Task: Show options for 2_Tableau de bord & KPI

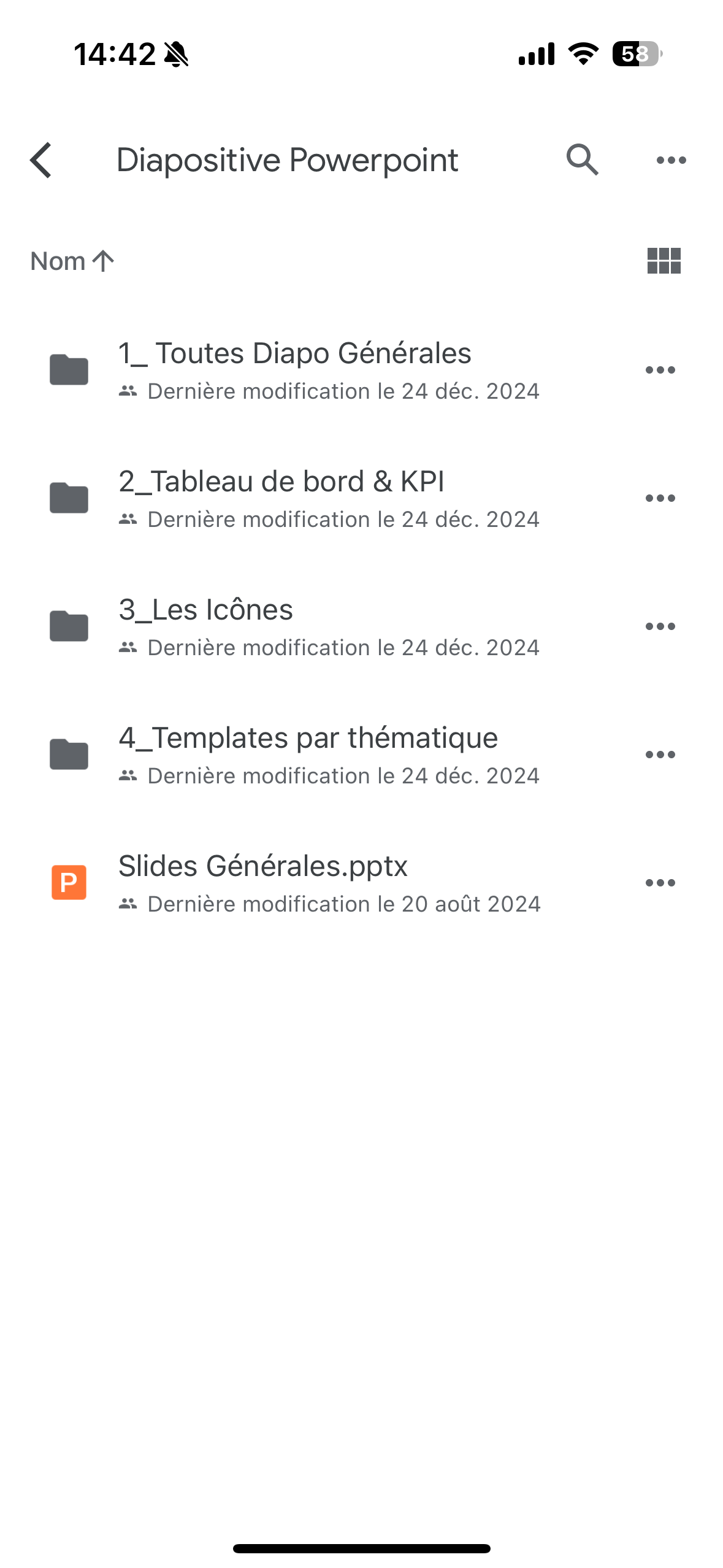Action: click(x=660, y=498)
